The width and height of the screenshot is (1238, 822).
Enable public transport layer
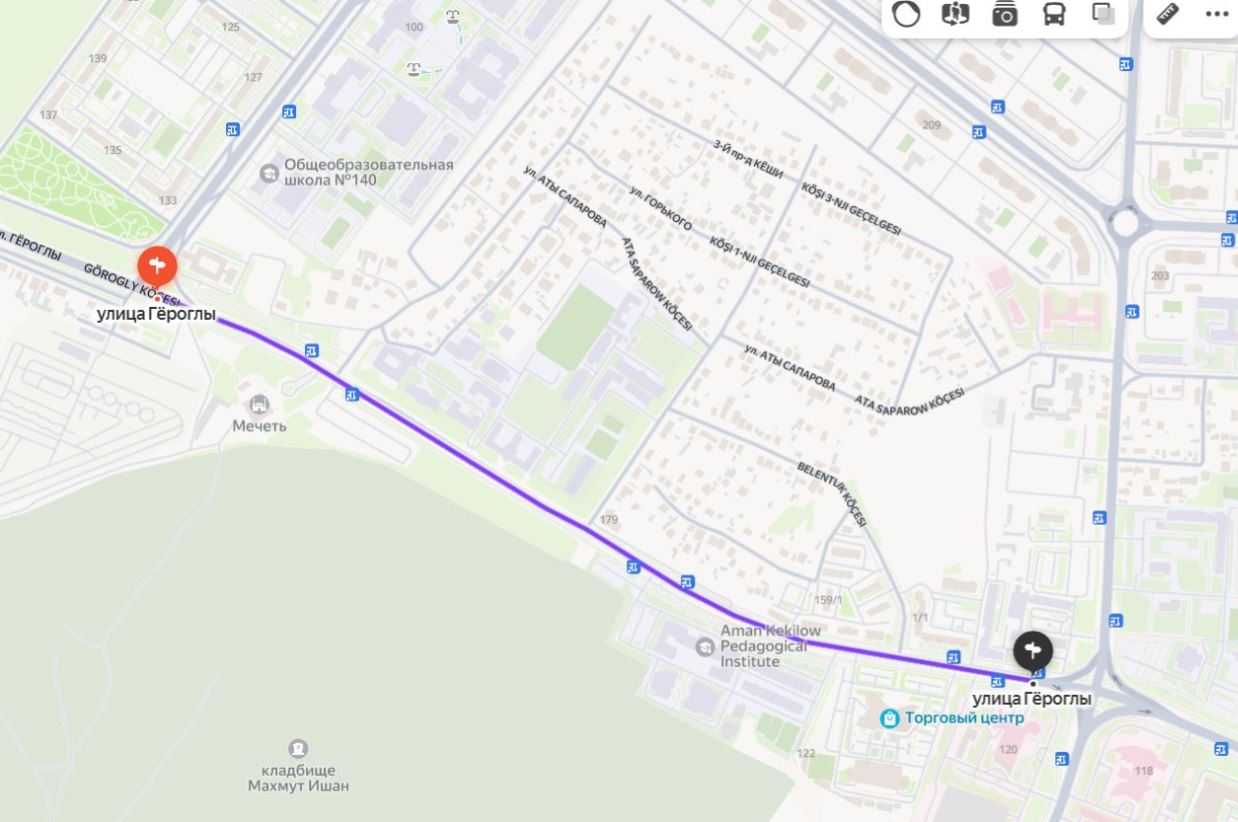[1054, 14]
